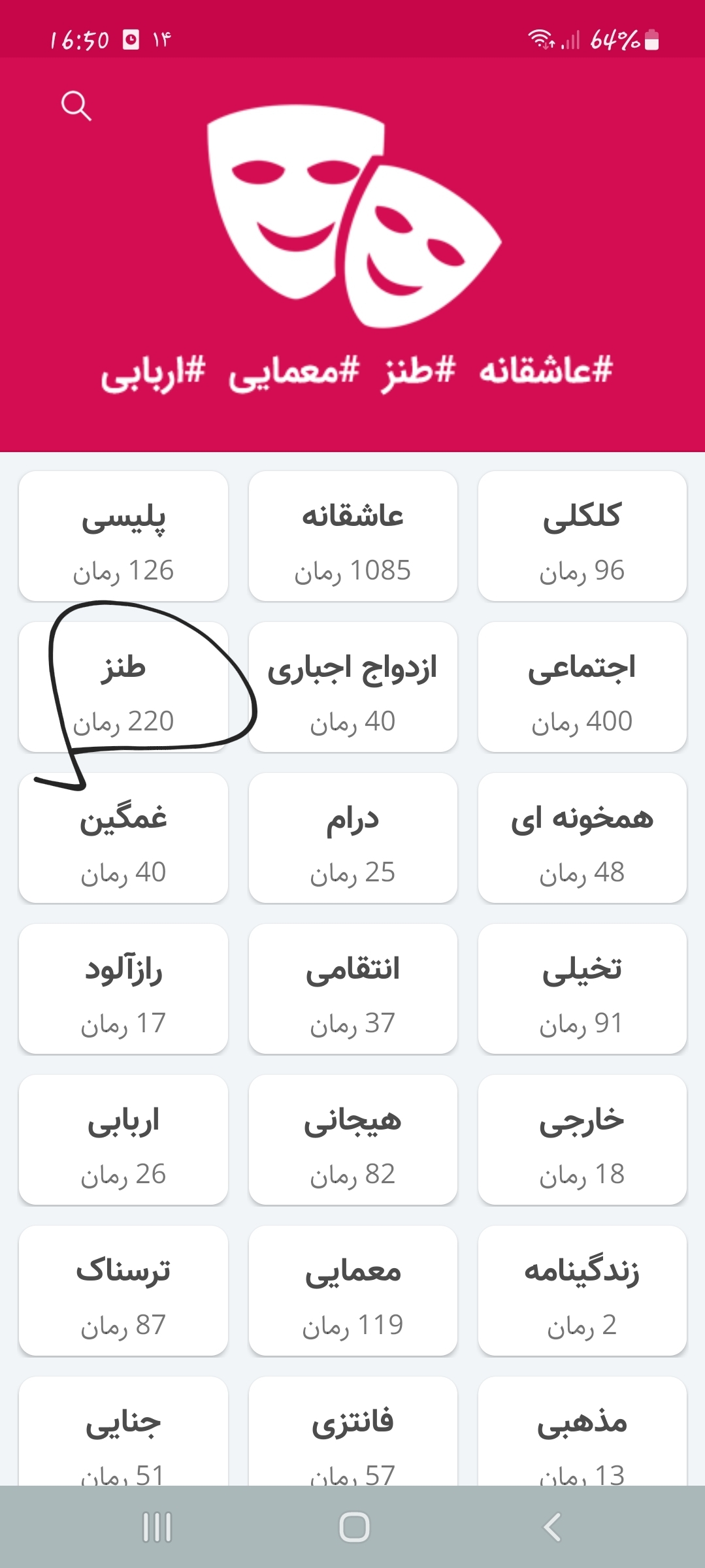Go back using the system back button
The width and height of the screenshot is (705, 1568).
click(x=552, y=1527)
